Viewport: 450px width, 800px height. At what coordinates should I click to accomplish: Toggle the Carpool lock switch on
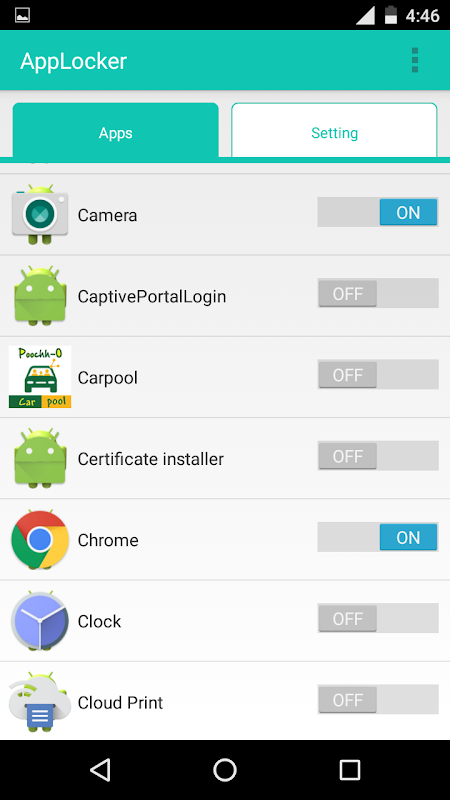click(x=378, y=374)
